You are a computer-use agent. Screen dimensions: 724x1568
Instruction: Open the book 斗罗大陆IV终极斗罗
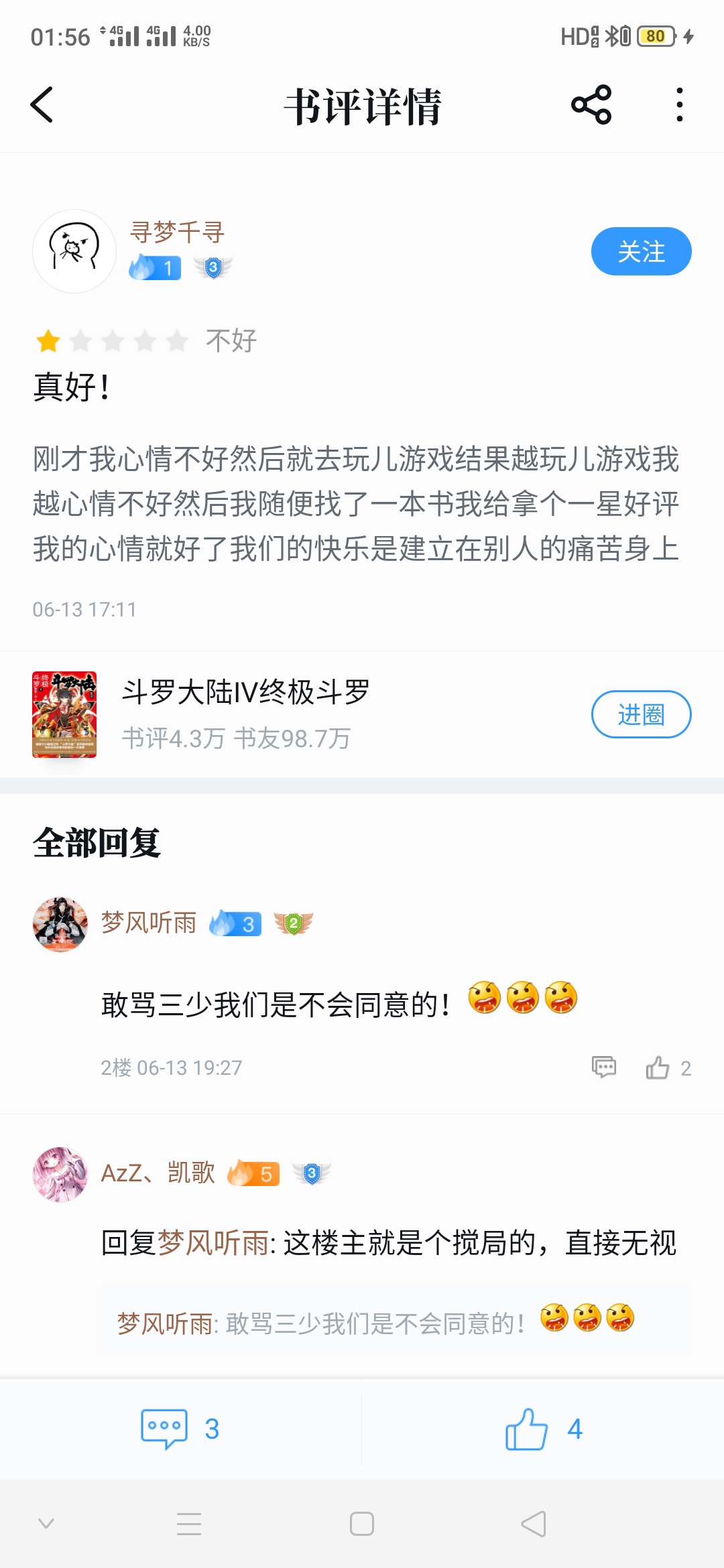point(245,693)
